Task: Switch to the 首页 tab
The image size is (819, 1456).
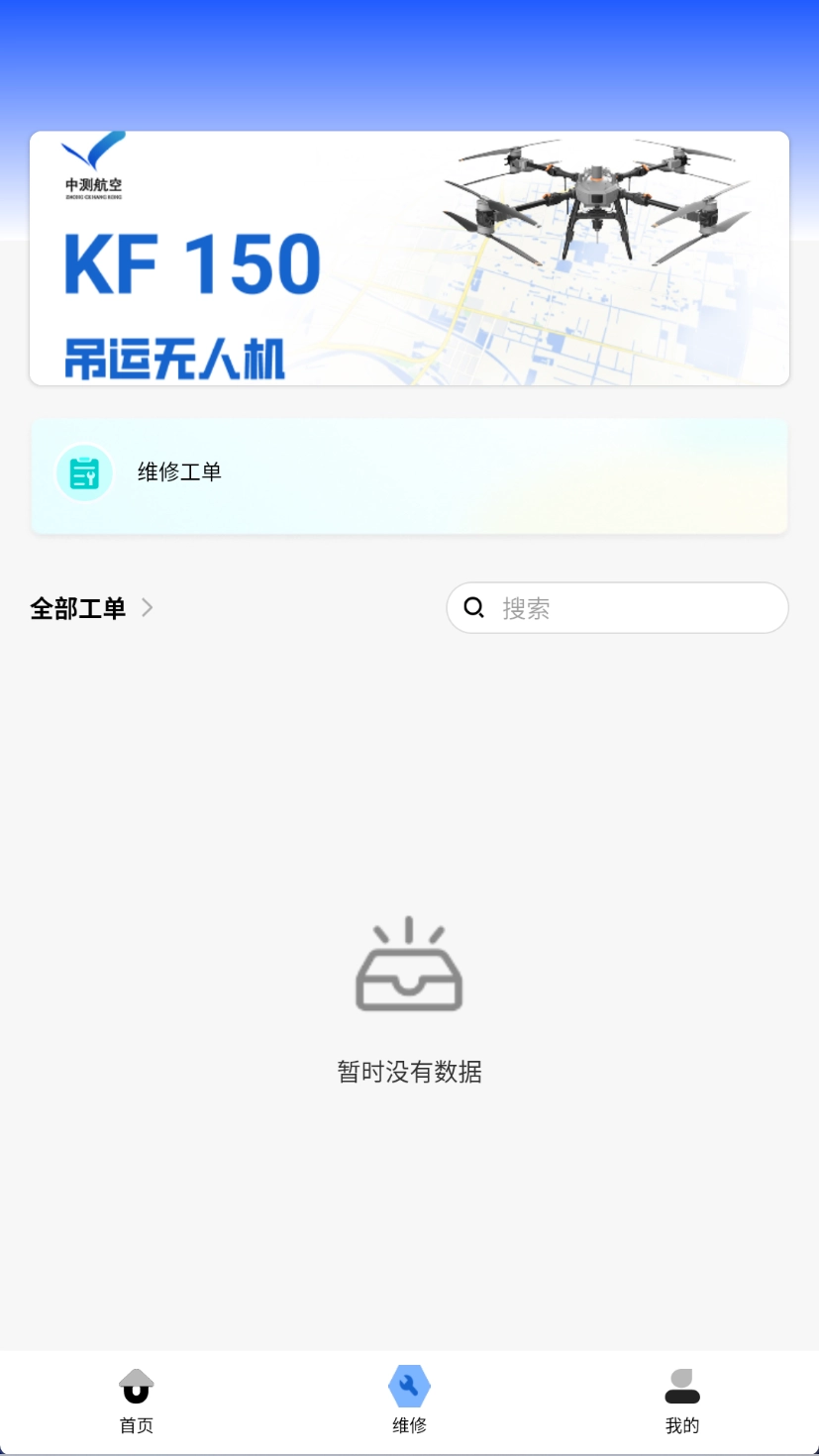Action: click(x=137, y=1402)
